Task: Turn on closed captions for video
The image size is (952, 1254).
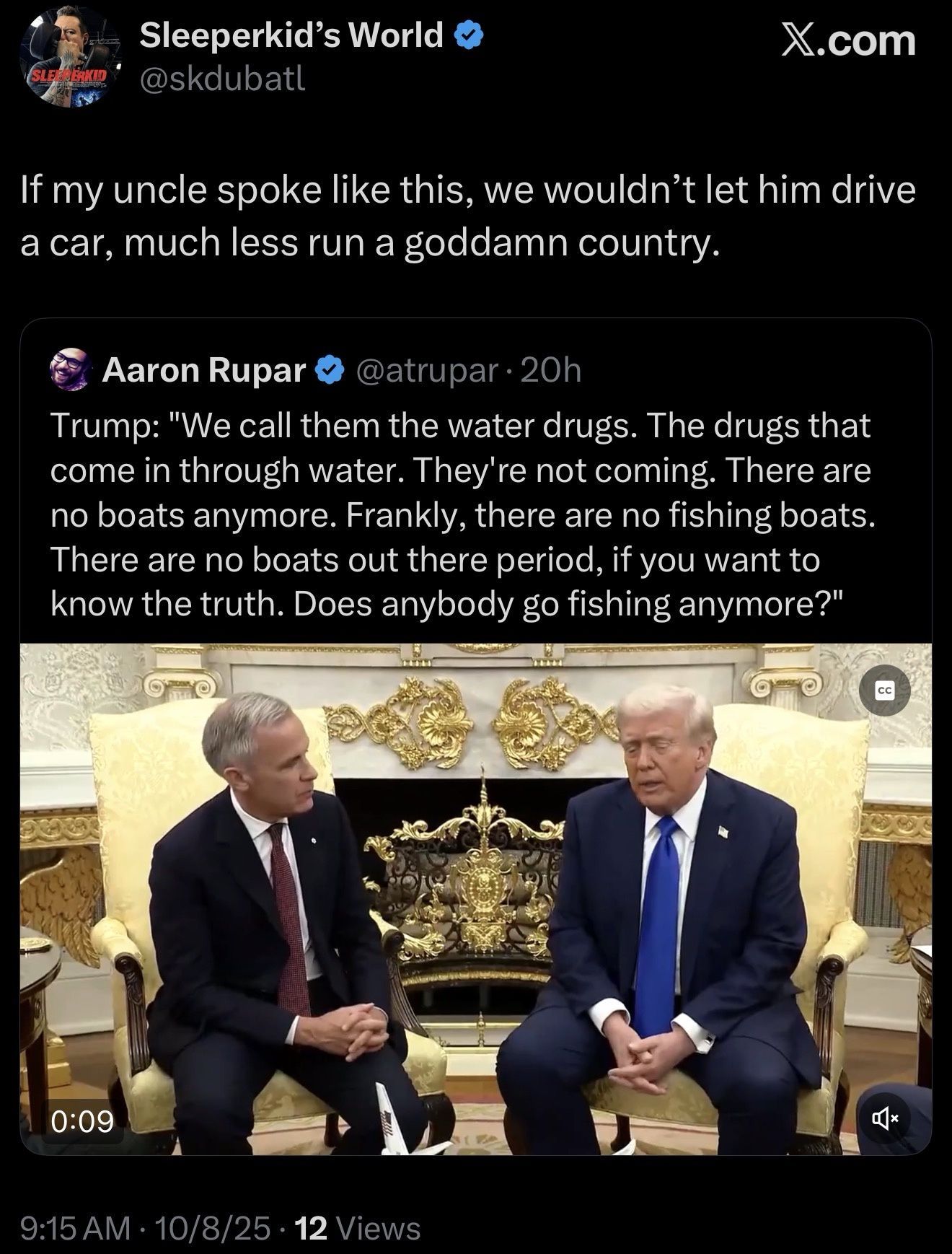Action: click(x=884, y=691)
